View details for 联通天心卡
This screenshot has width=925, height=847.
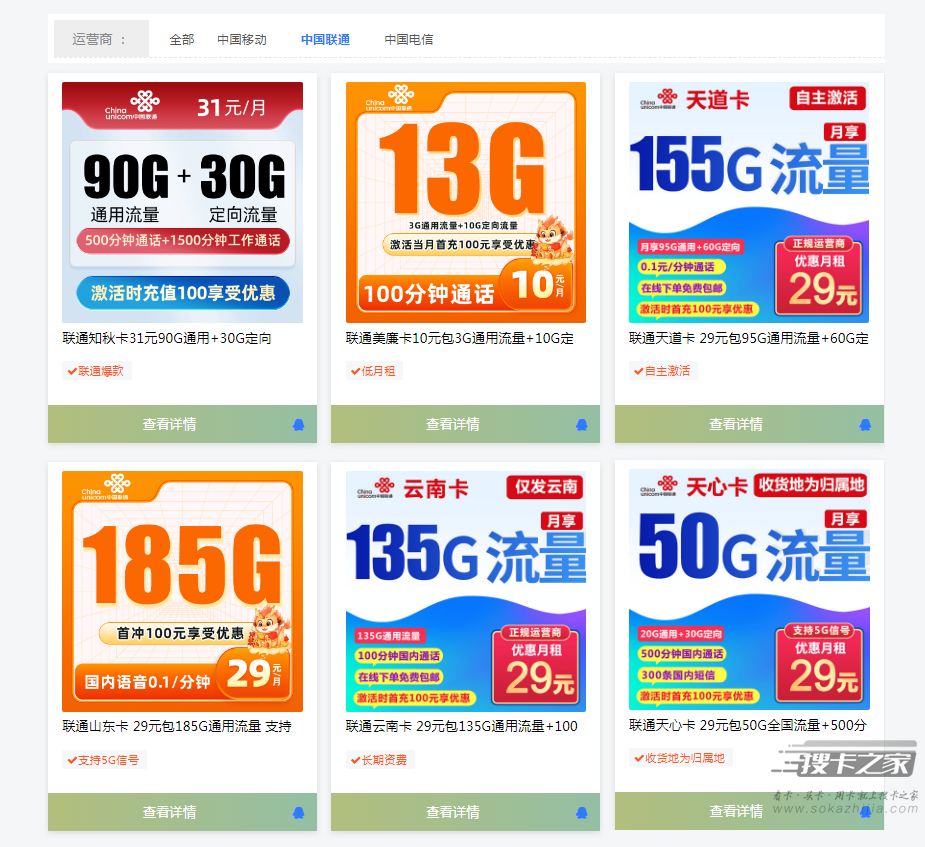click(x=736, y=811)
